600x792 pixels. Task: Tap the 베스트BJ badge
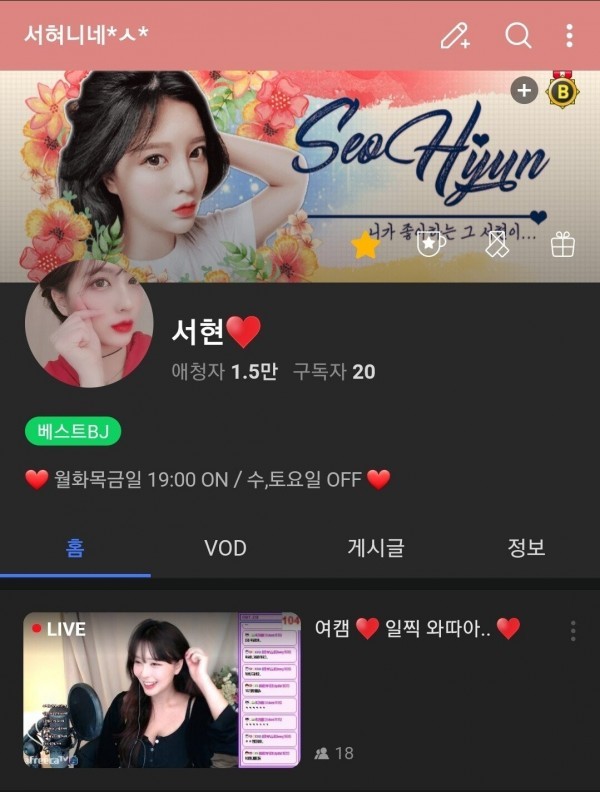click(x=72, y=432)
